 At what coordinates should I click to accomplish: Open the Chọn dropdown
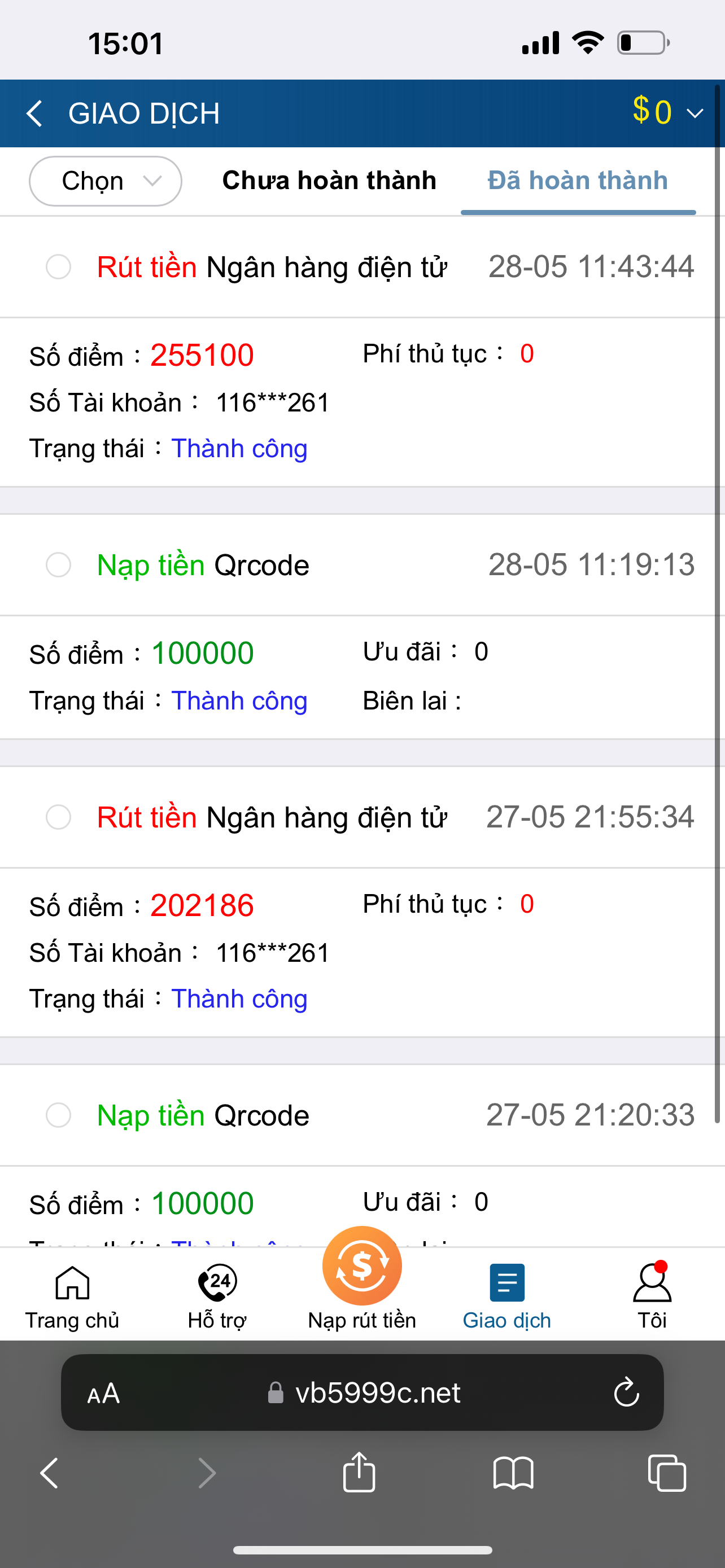tap(104, 181)
